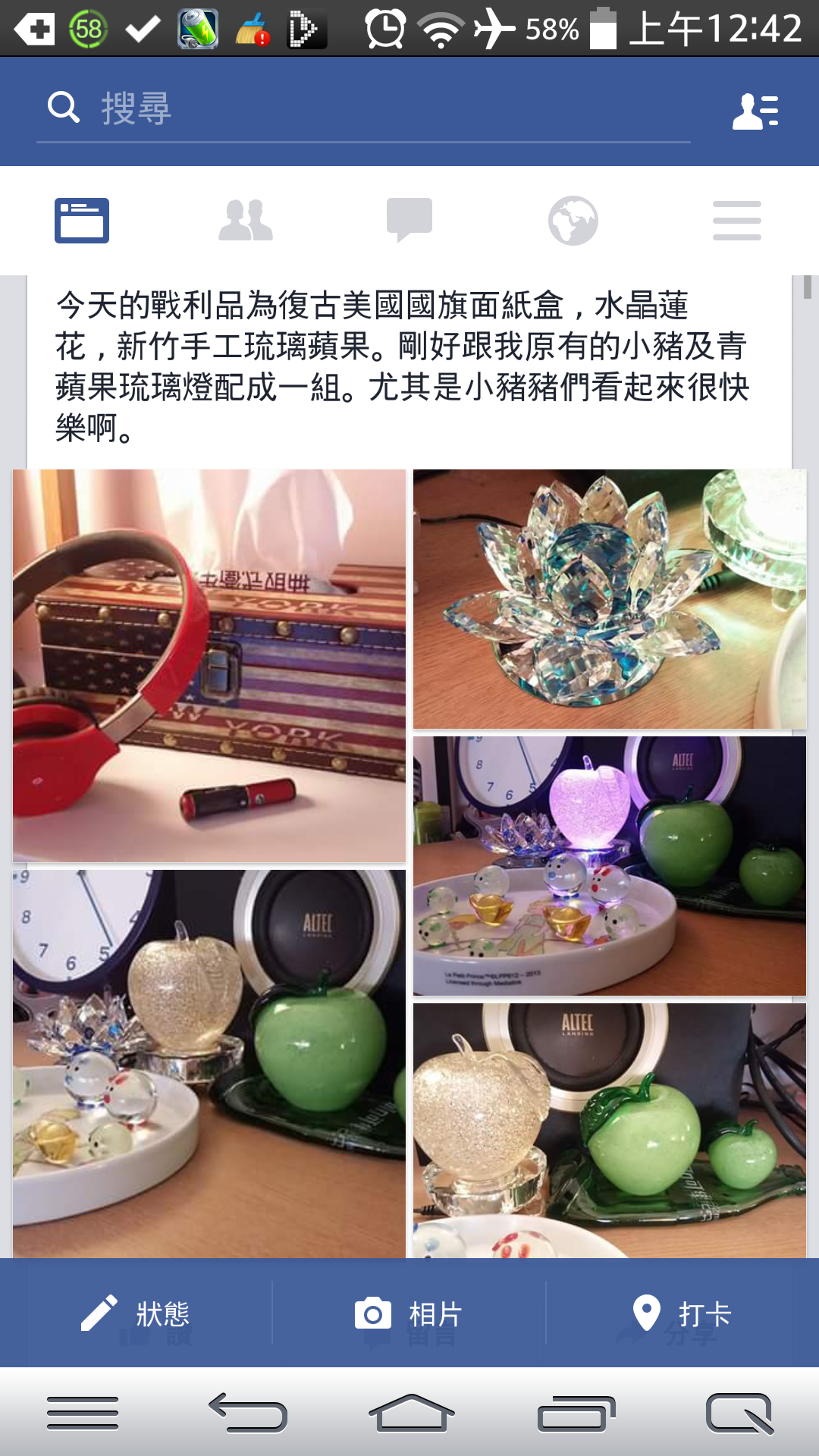This screenshot has height=1456, width=819.
Task: Switch to the News Feed tab
Action: click(82, 221)
